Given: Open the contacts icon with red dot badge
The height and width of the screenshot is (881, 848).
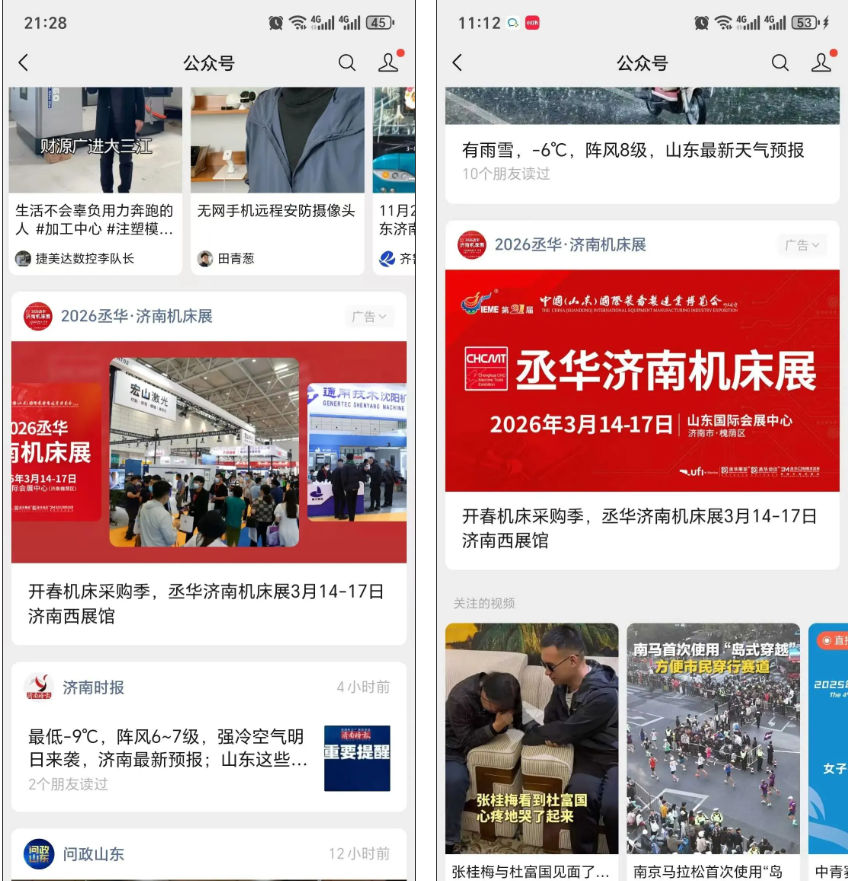Looking at the screenshot, I should [390, 62].
